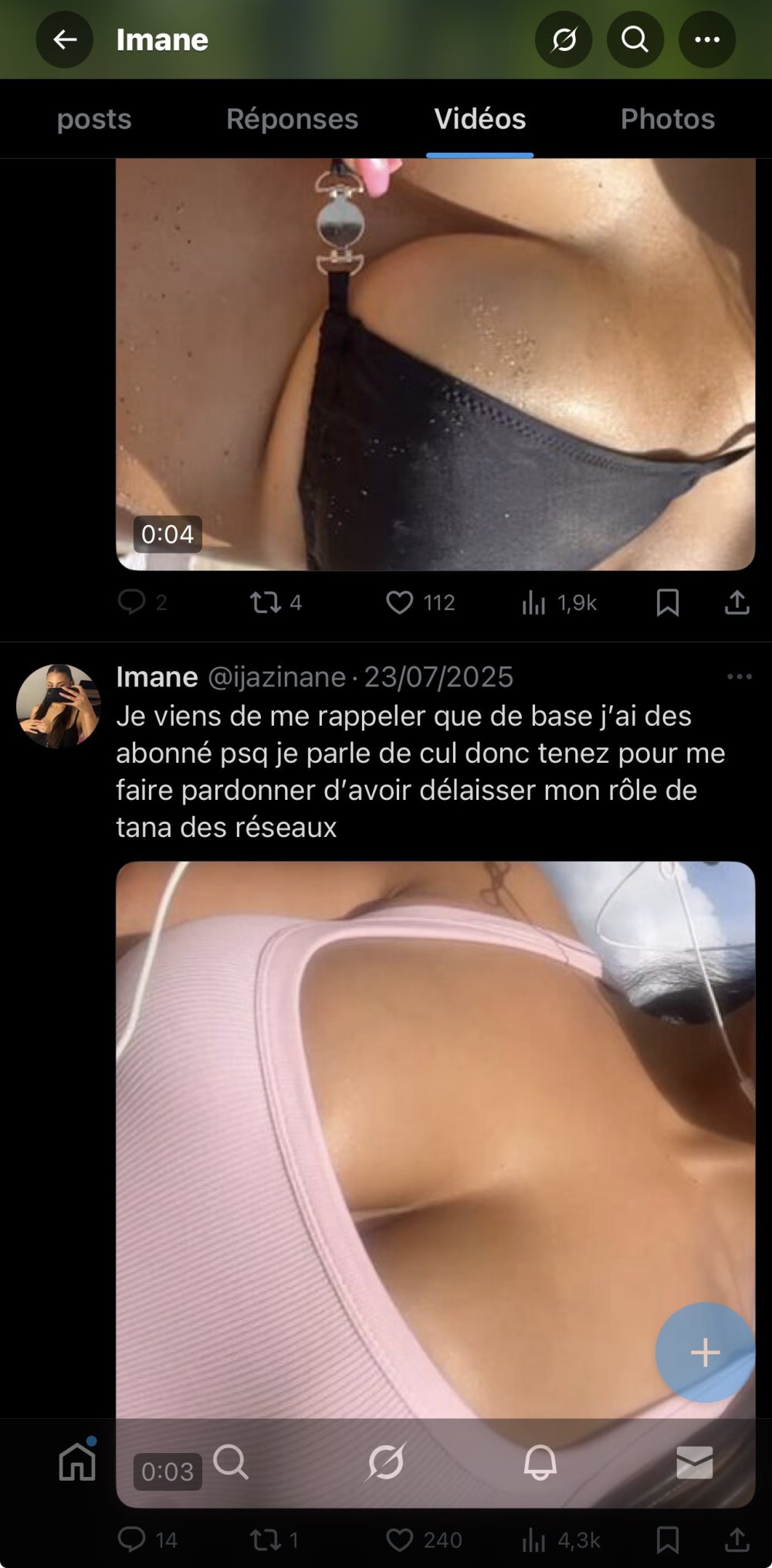Go to the Home feed
Image resolution: width=772 pixels, height=1568 pixels.
pos(77,1461)
